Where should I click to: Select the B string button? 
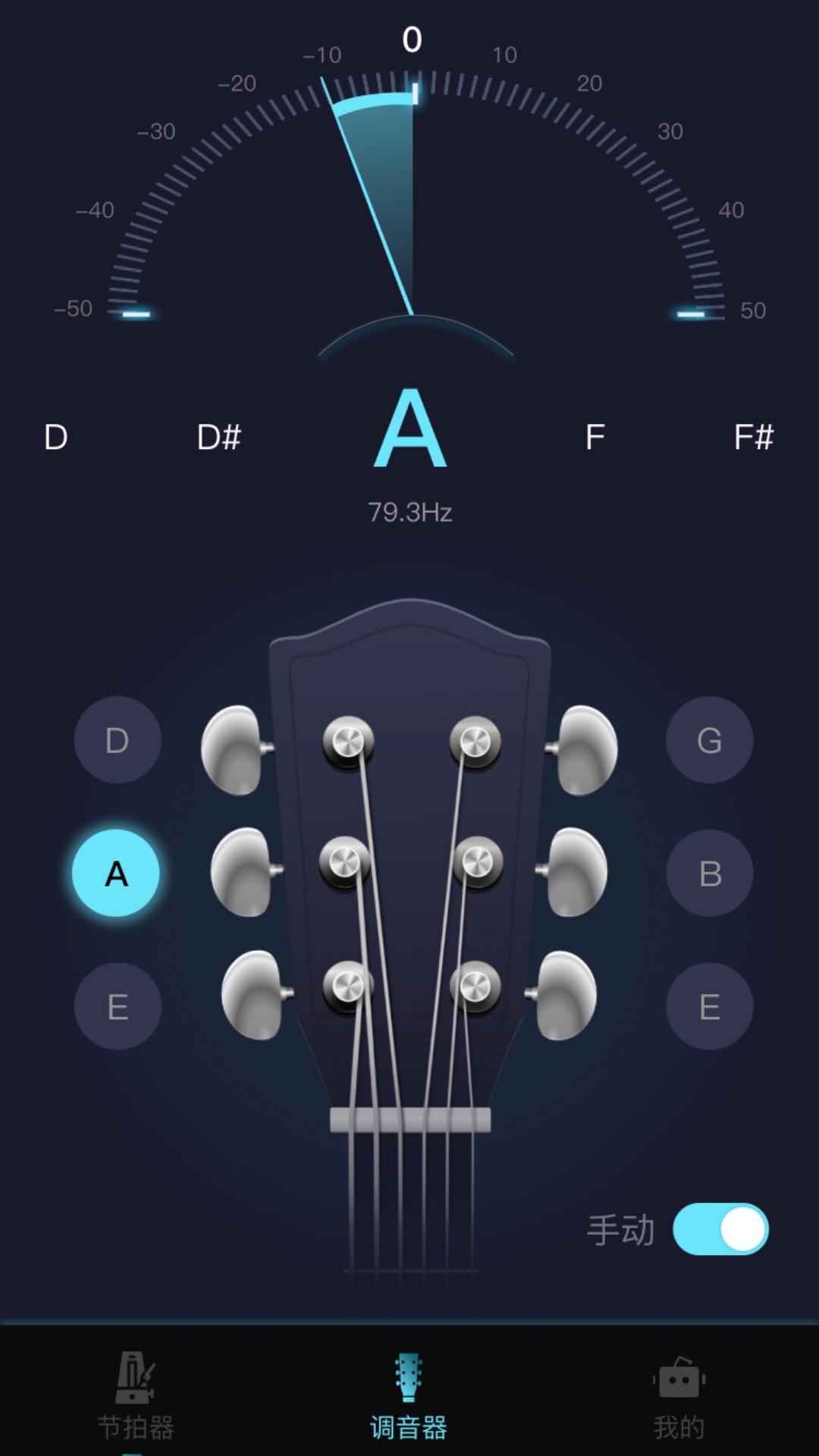click(x=708, y=874)
